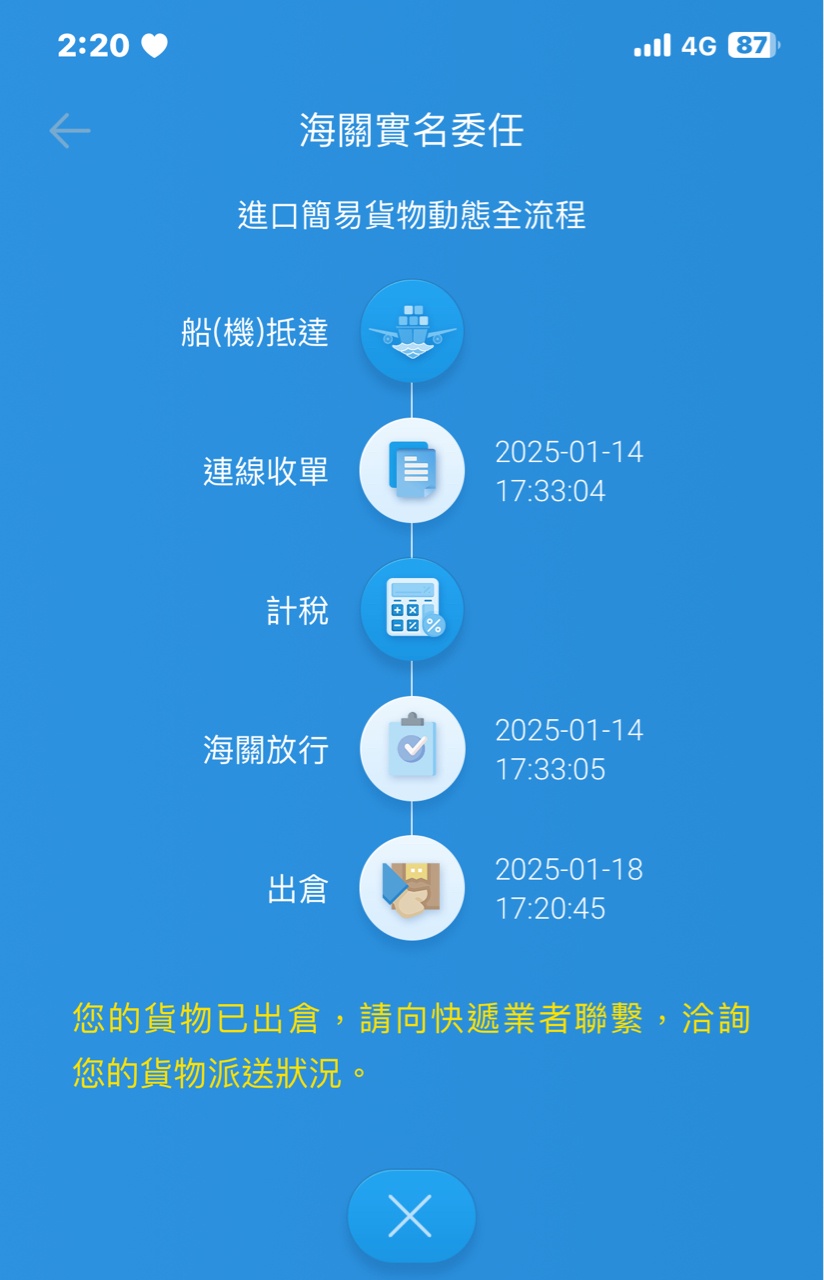Close the cargo status flow overlay
Viewport: 824px width, 1280px height.
[x=411, y=1215]
